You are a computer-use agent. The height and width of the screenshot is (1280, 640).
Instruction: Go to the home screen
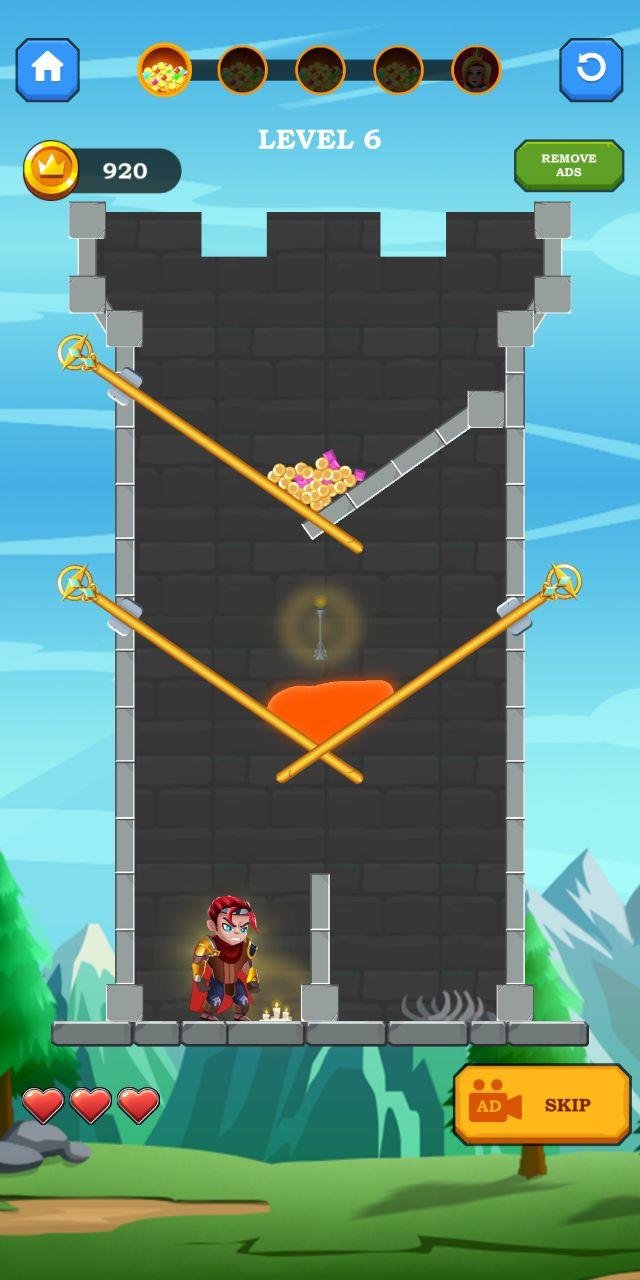(47, 69)
